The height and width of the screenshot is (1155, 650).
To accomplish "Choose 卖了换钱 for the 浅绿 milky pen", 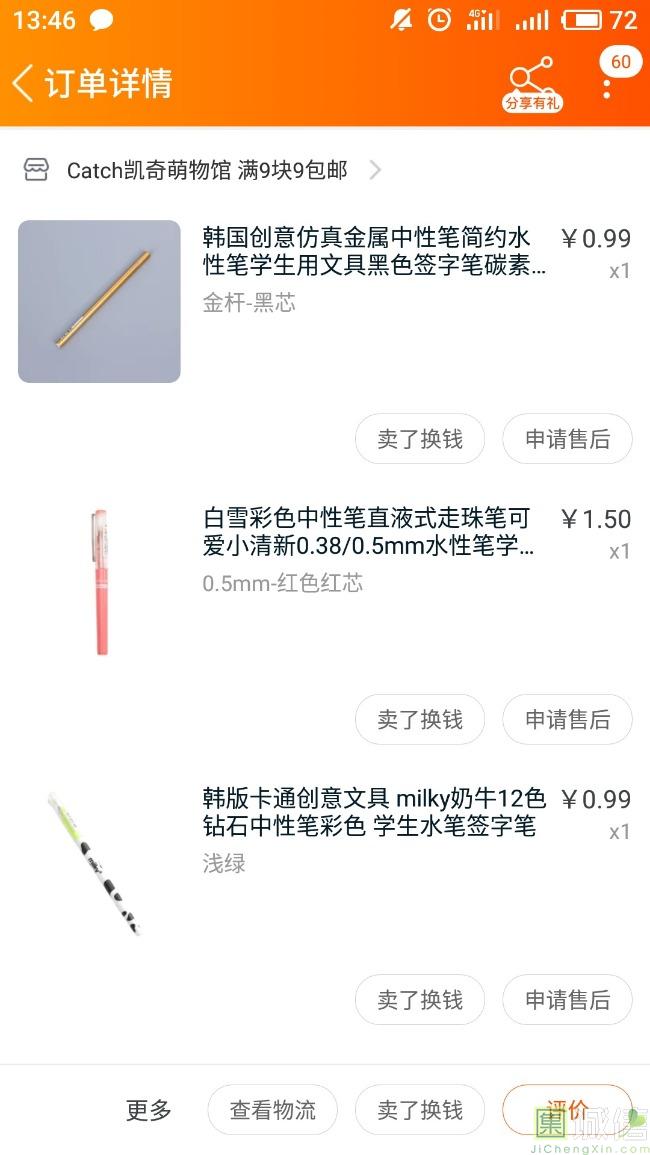I will pos(420,999).
